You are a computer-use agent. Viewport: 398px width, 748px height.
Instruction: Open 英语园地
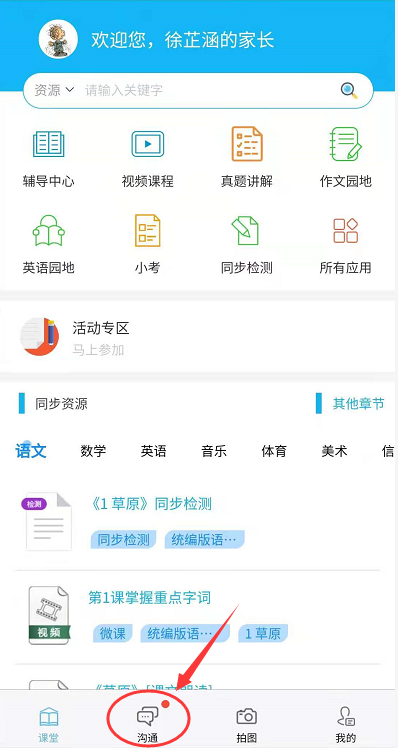[49, 244]
